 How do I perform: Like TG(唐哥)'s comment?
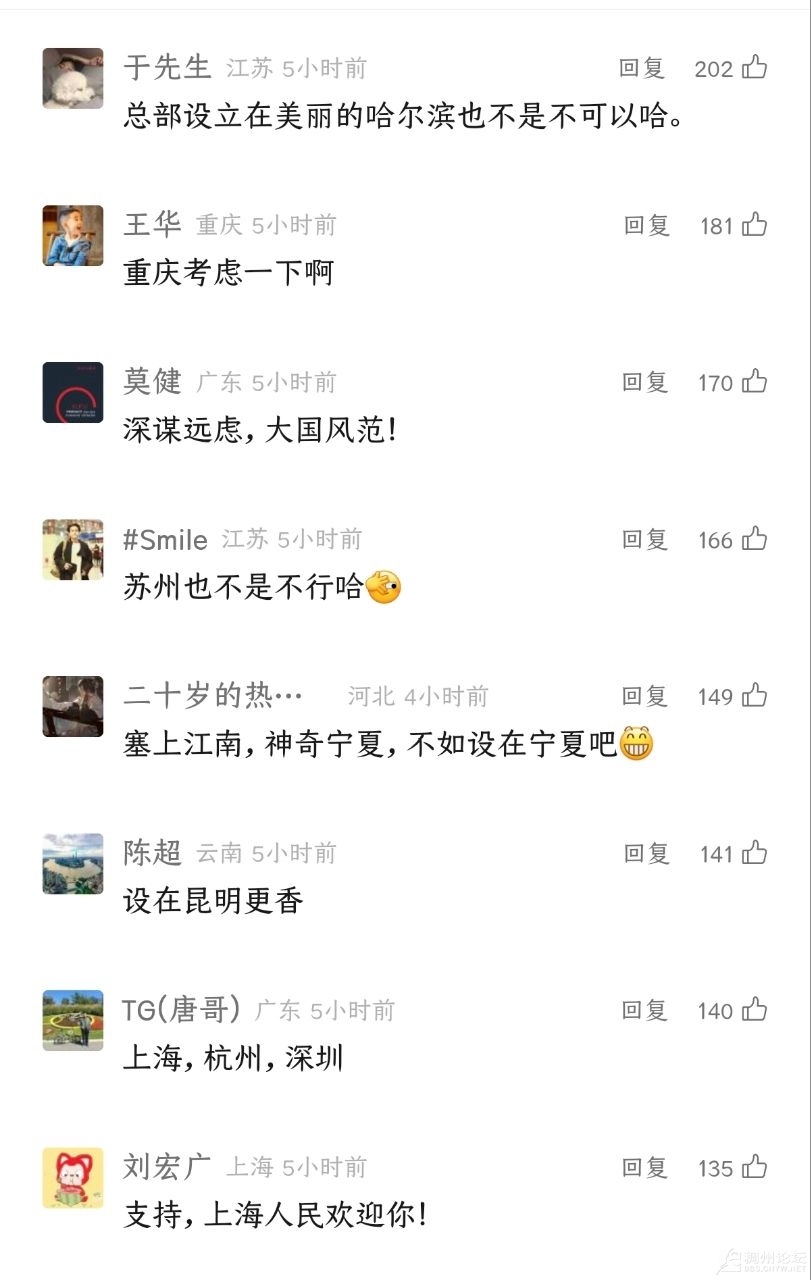coord(755,1010)
